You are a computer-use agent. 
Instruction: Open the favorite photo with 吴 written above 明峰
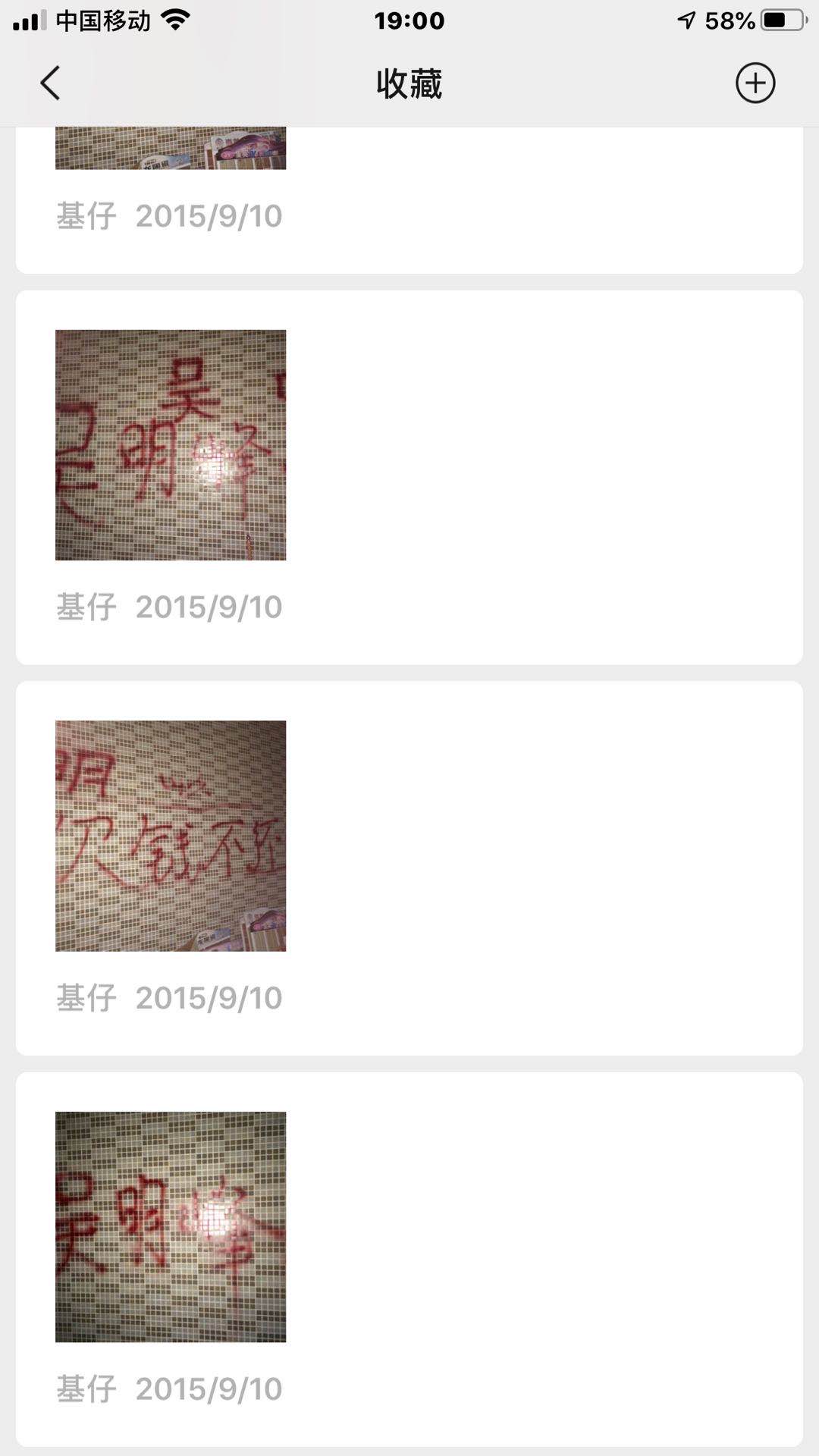click(x=171, y=445)
